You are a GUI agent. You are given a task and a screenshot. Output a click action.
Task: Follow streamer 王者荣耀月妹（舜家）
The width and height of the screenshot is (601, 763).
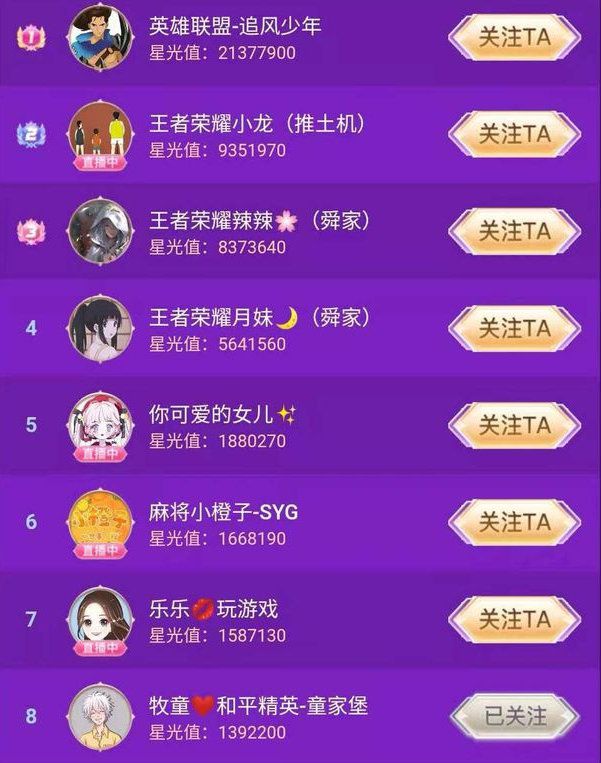tap(514, 328)
